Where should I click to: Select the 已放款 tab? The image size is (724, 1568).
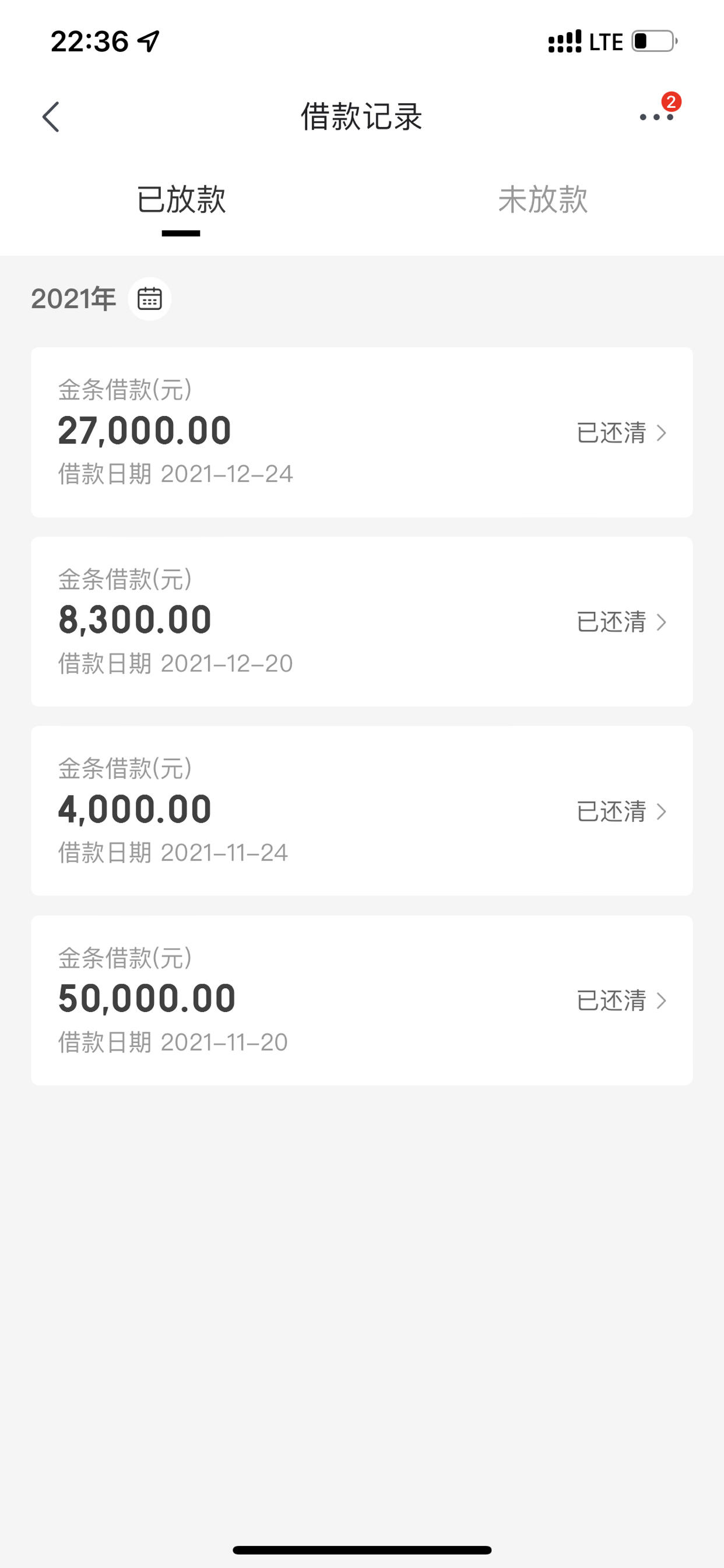click(x=181, y=199)
